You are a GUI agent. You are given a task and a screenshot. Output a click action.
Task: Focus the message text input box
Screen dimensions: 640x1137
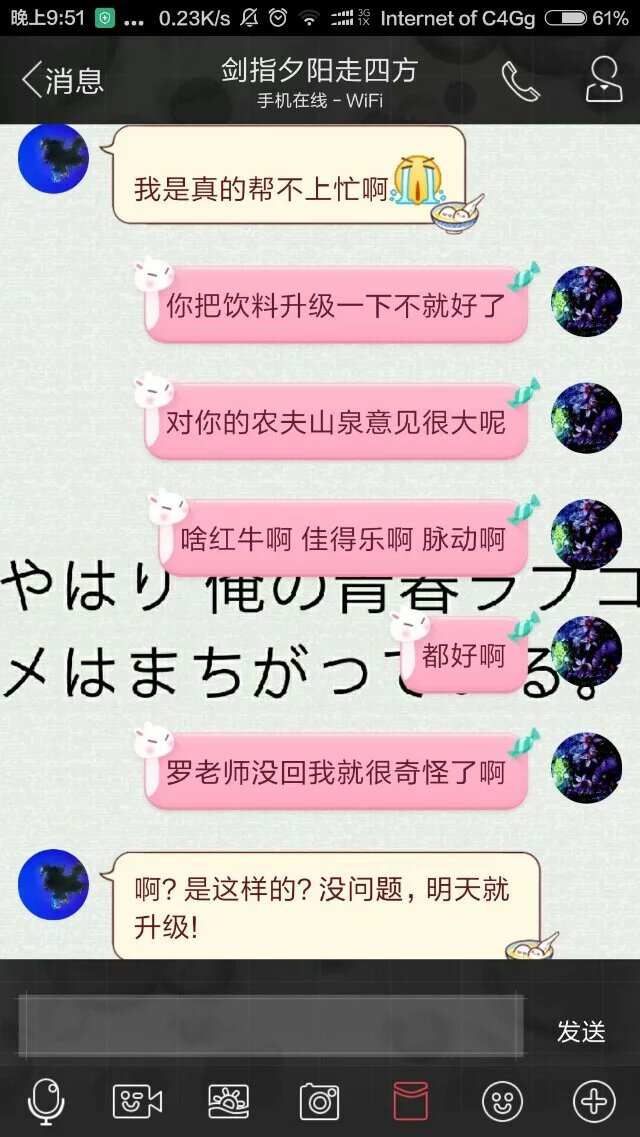[x=270, y=1025]
